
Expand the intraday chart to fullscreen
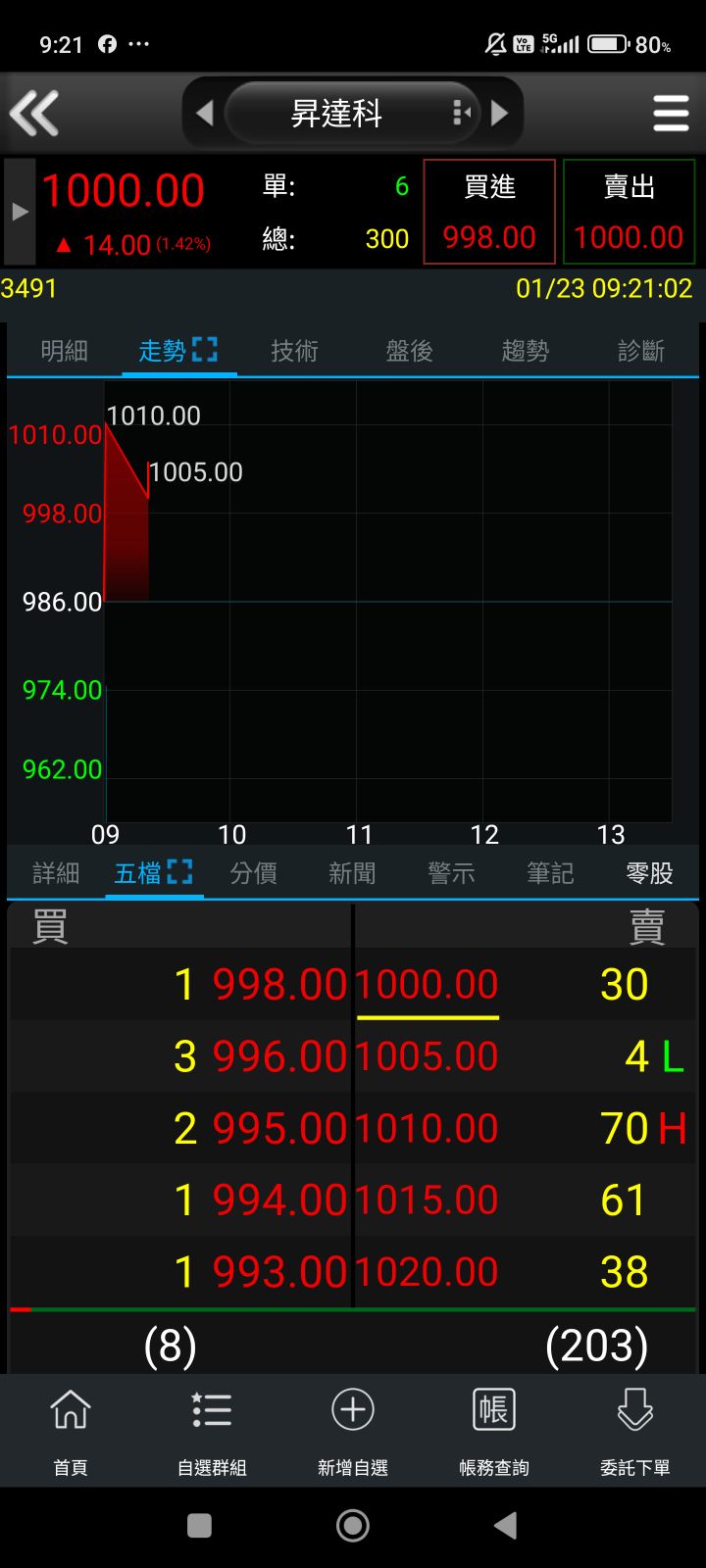205,350
